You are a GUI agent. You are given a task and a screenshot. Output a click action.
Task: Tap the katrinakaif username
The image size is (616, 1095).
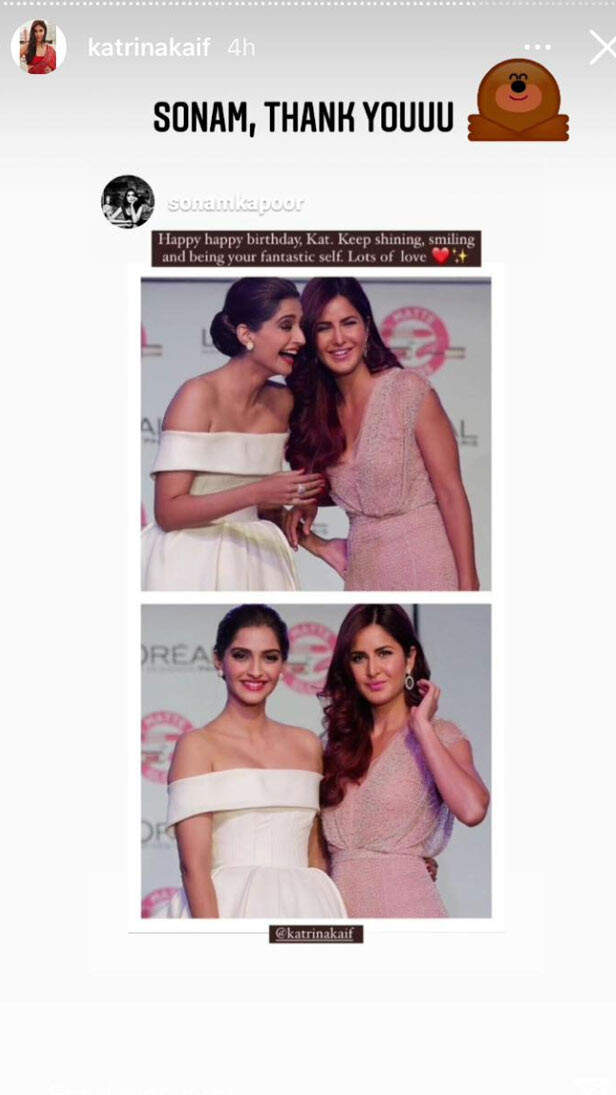[x=149, y=47]
